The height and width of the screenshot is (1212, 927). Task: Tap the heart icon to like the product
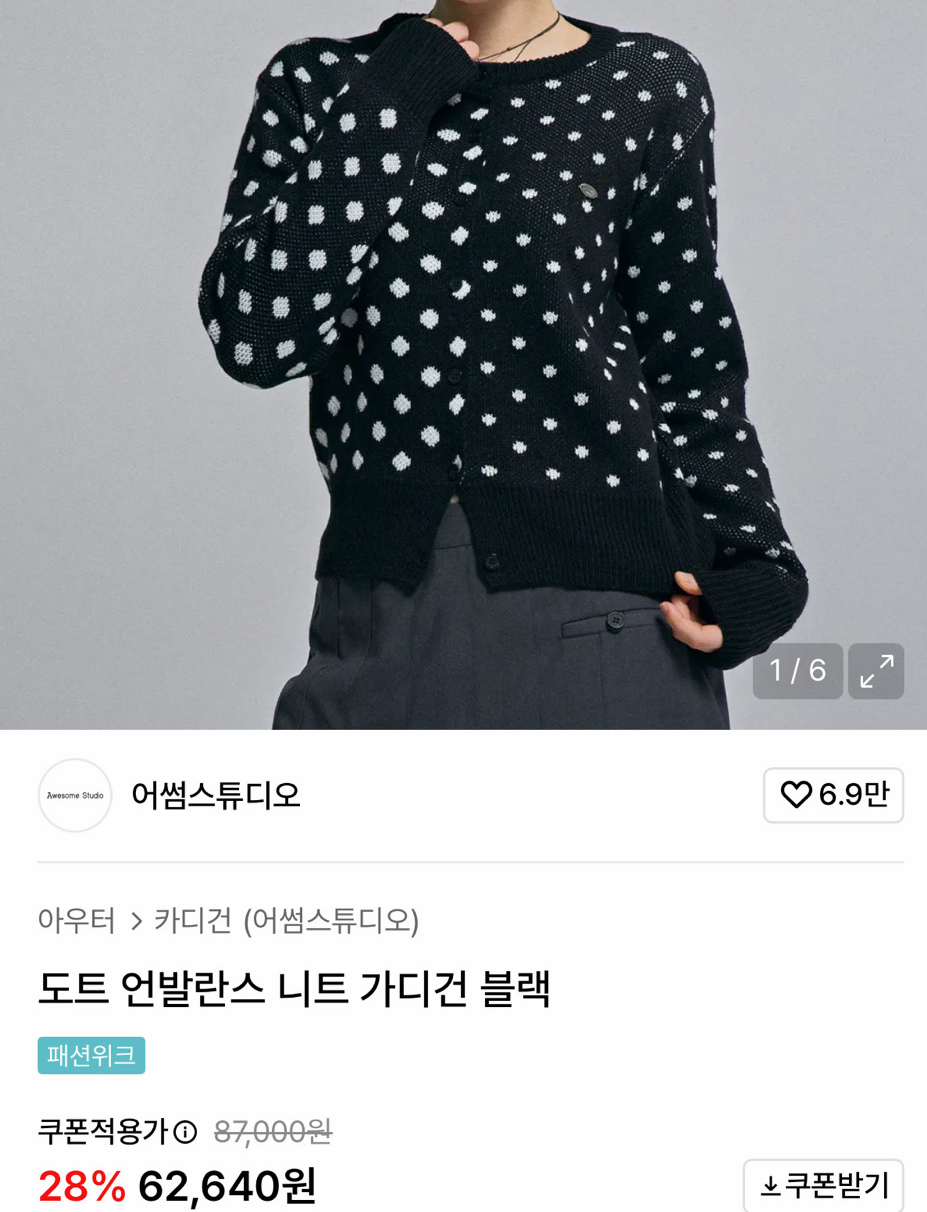[x=795, y=795]
